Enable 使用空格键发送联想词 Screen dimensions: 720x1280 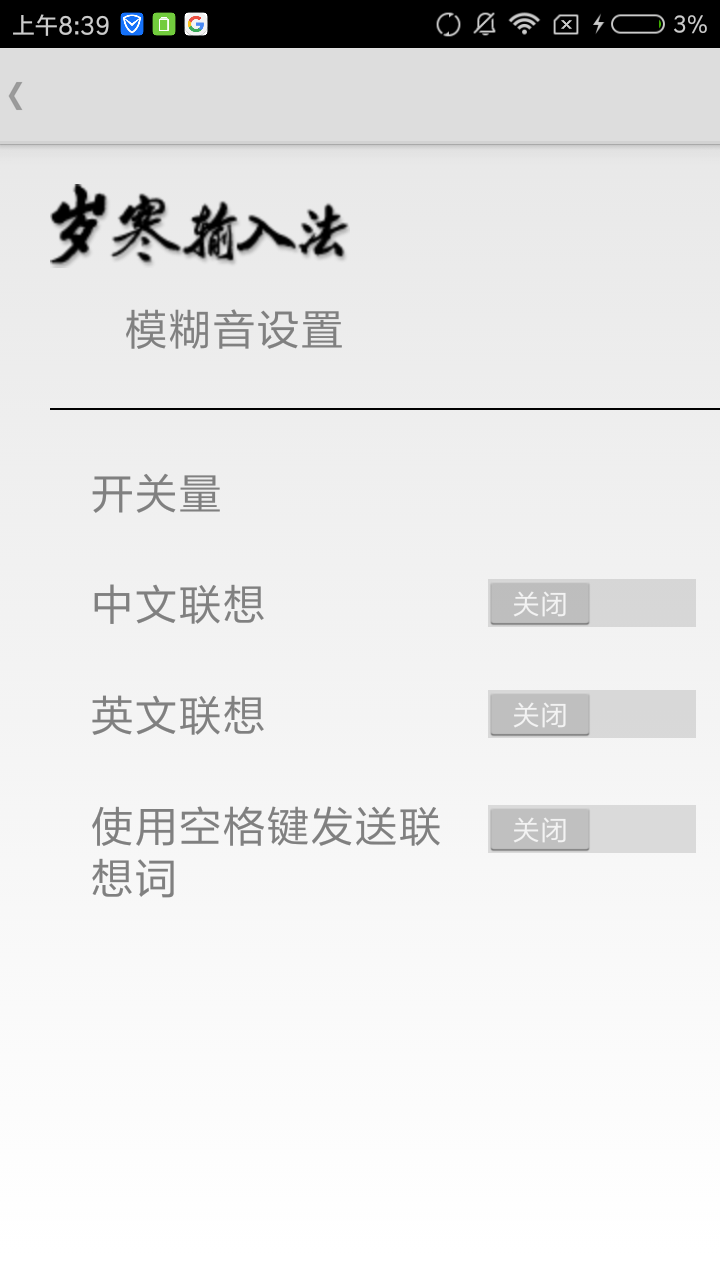[x=591, y=829]
